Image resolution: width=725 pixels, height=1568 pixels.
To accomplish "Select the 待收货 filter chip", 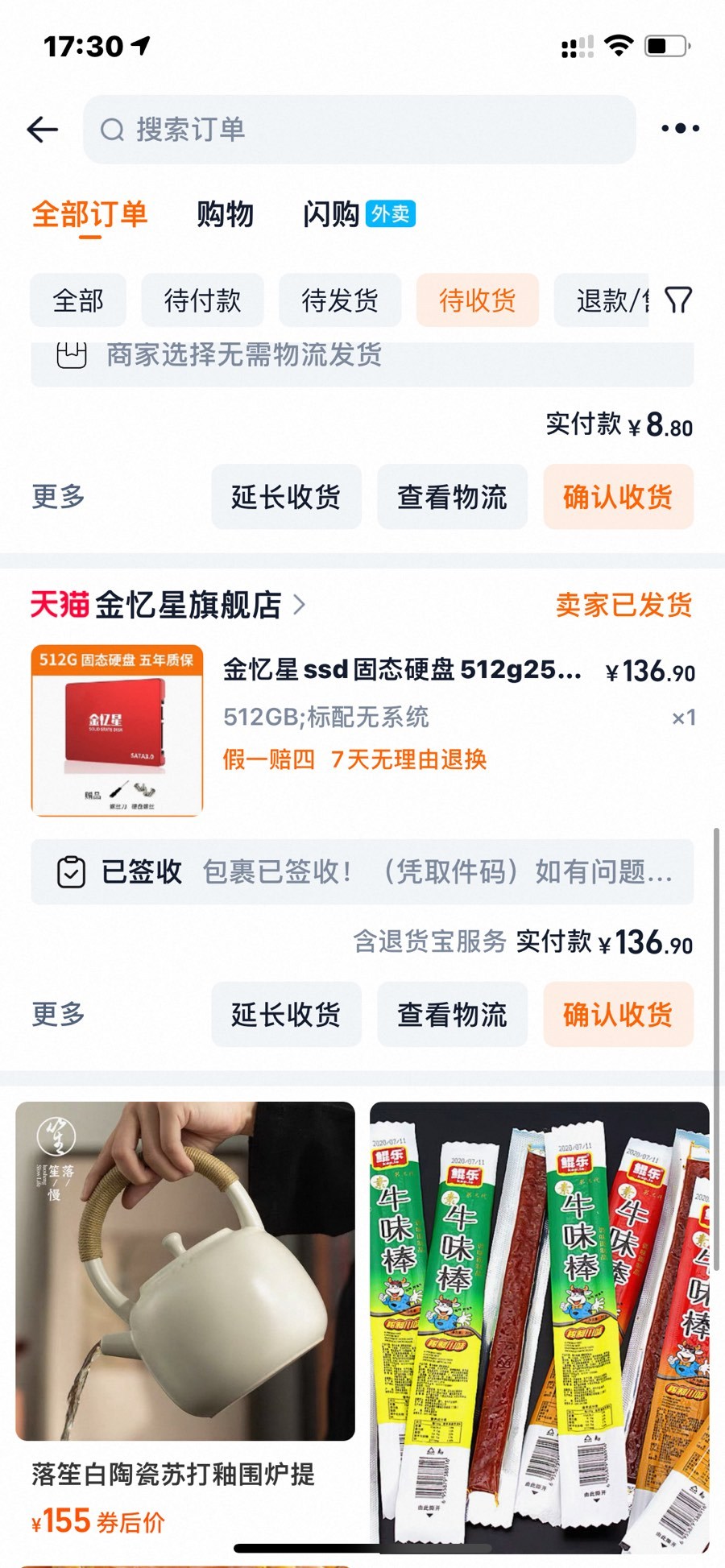I will point(477,300).
